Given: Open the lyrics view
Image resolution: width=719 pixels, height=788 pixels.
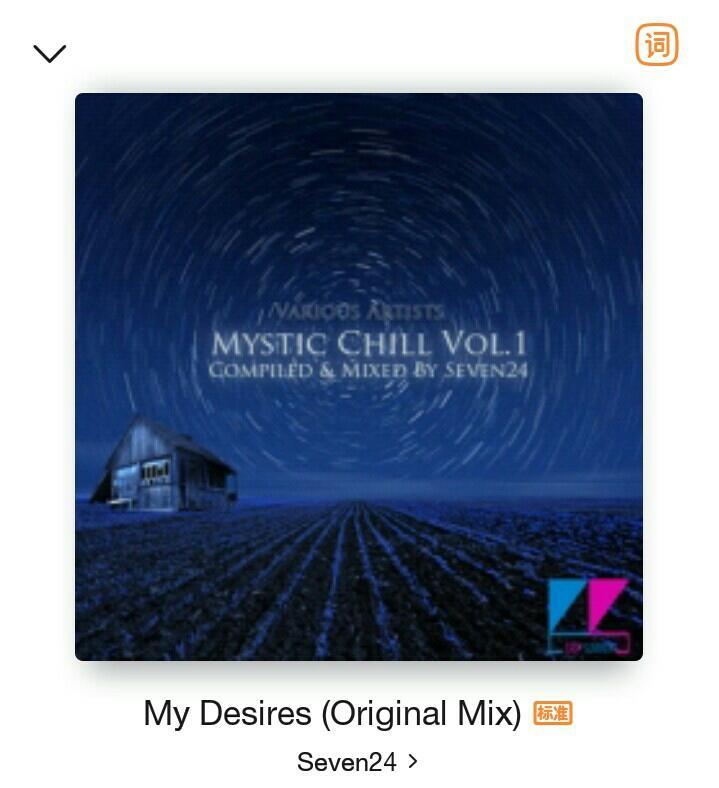Looking at the screenshot, I should 656,45.
